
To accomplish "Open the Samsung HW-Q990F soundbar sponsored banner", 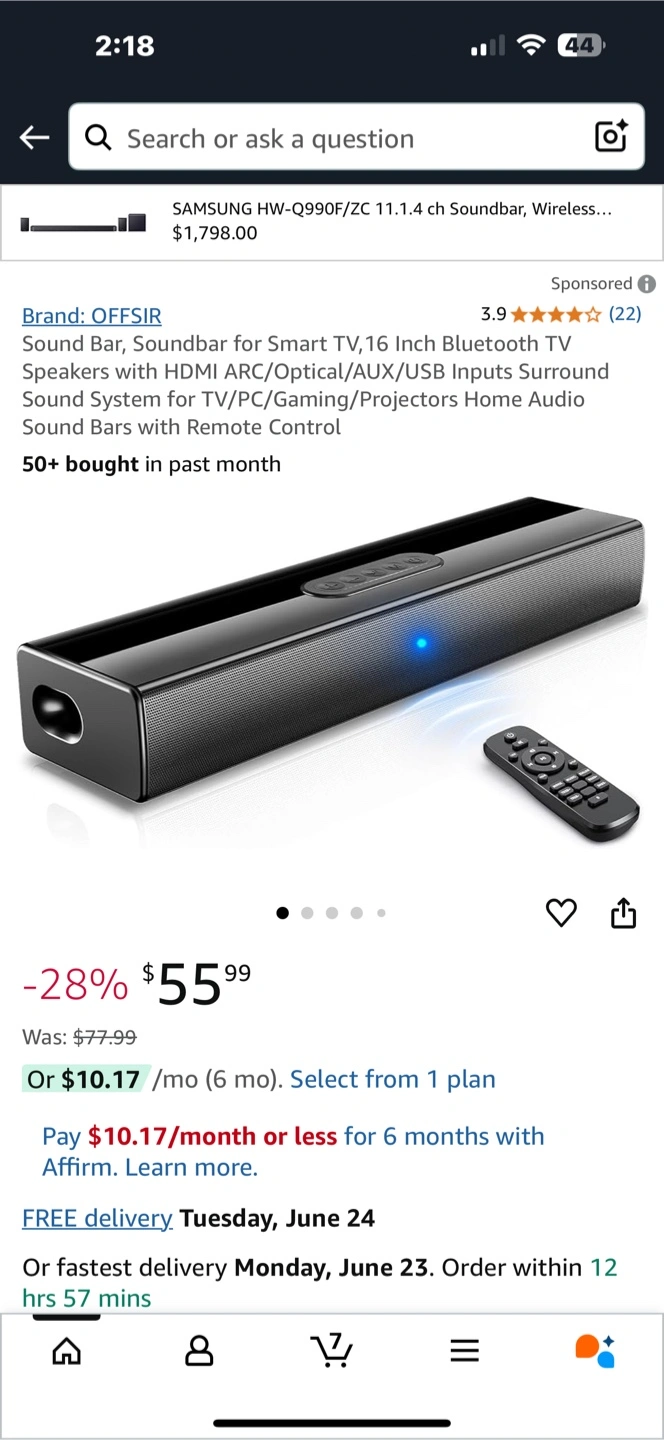I will [x=332, y=222].
